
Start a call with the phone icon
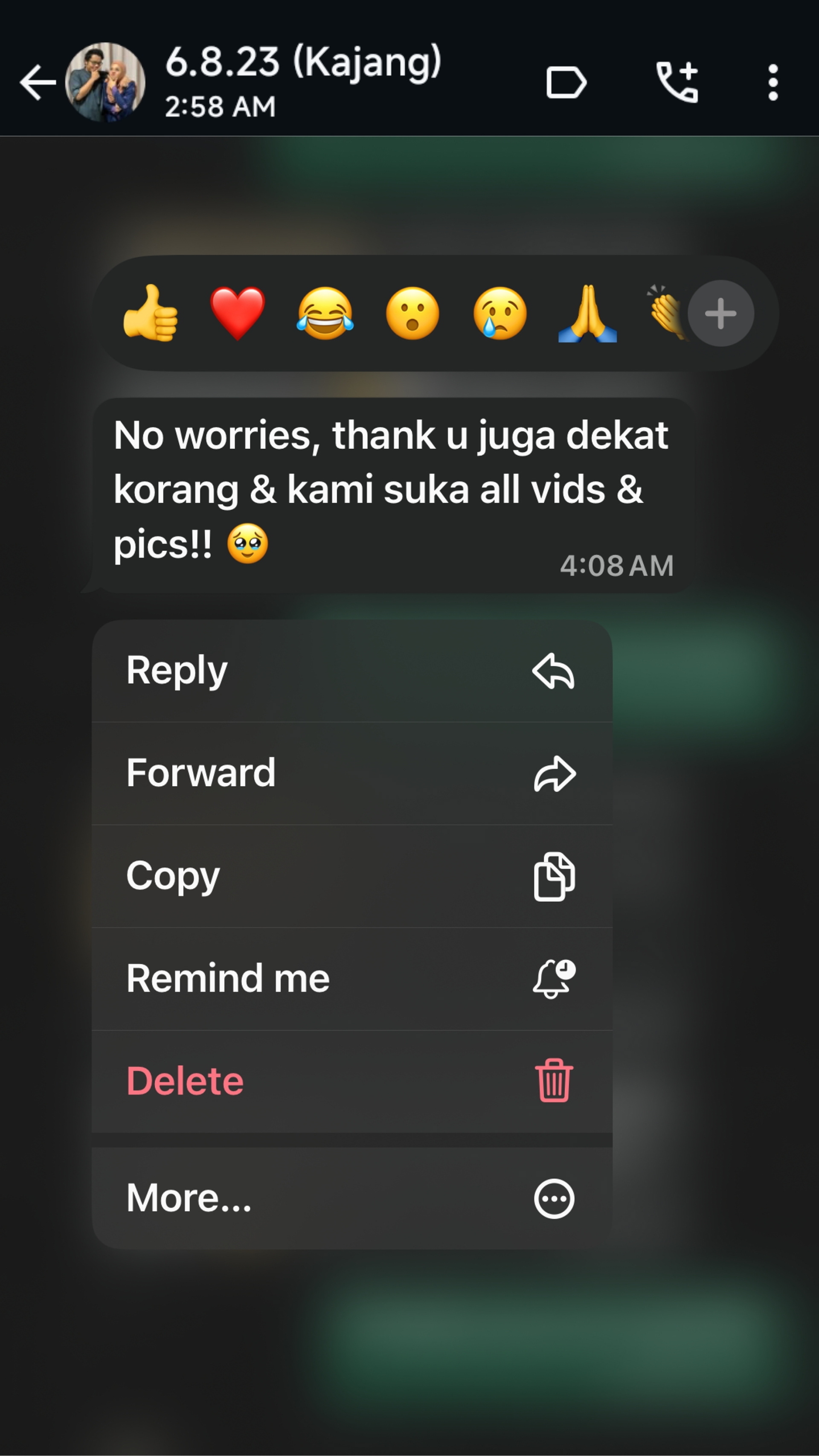click(x=677, y=82)
